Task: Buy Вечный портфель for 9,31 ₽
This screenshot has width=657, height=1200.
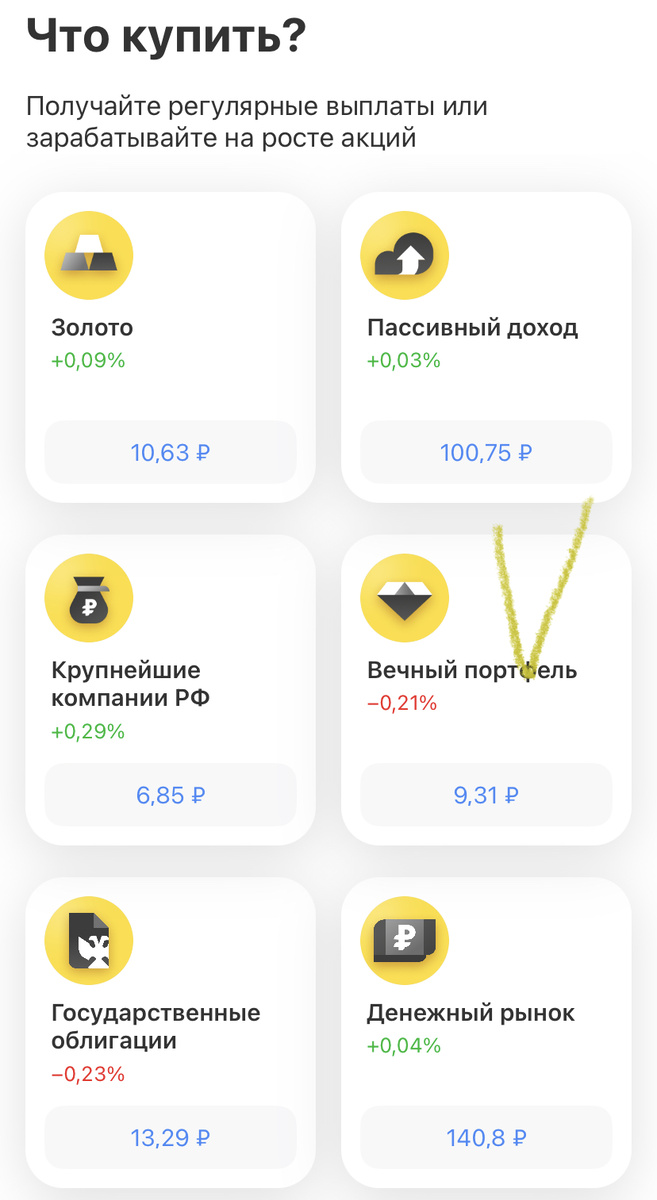Action: pos(486,795)
